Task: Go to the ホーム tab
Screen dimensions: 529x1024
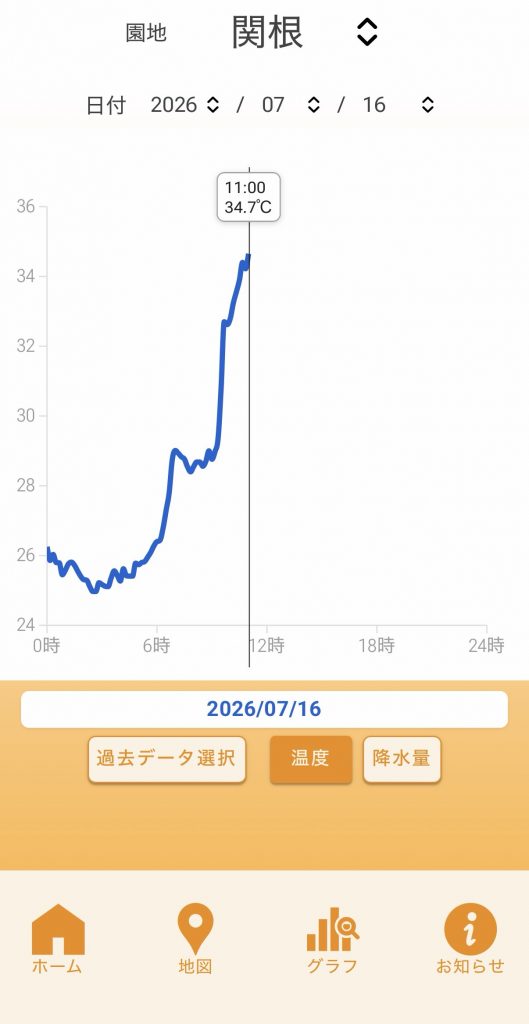Action: (x=57, y=939)
